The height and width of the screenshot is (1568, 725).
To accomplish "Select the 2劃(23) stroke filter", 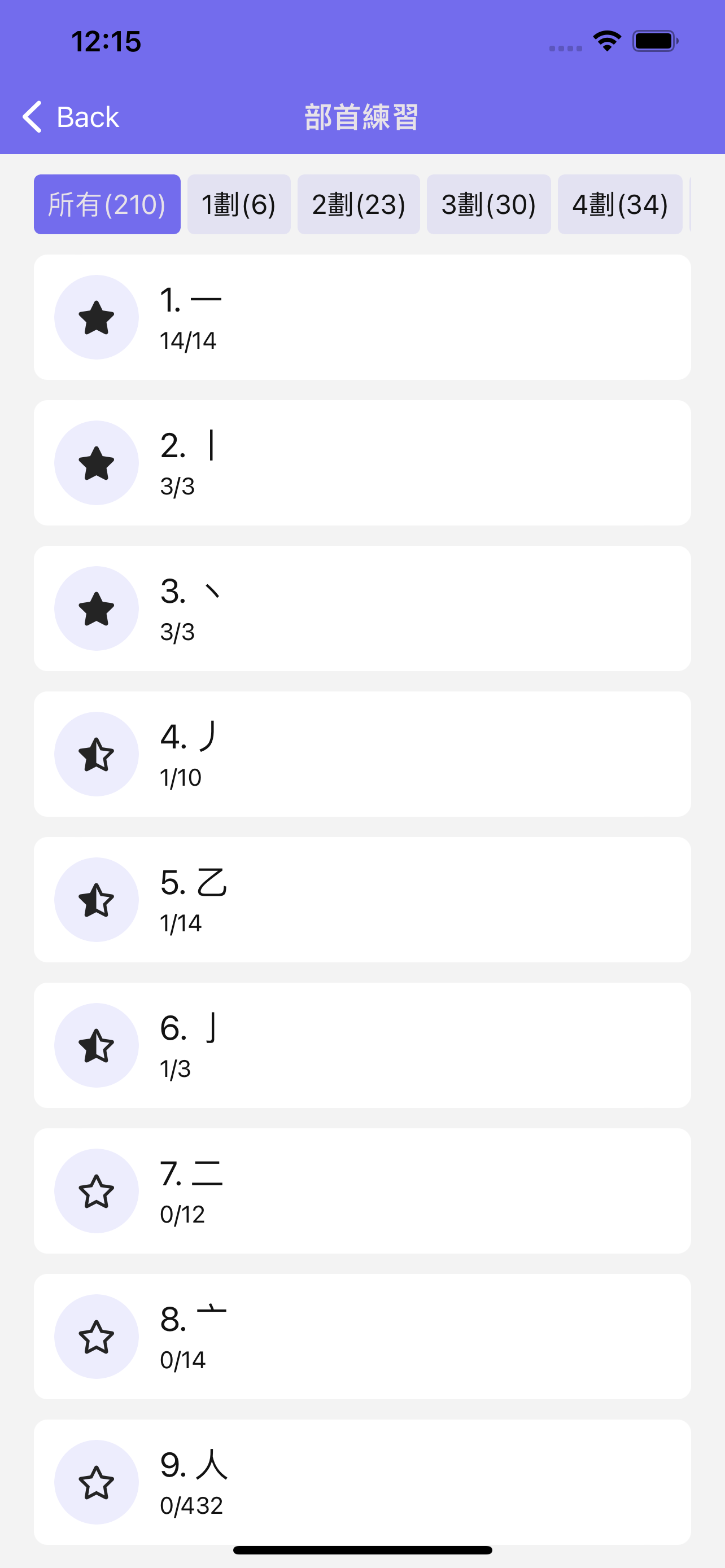I will pyautogui.click(x=358, y=204).
